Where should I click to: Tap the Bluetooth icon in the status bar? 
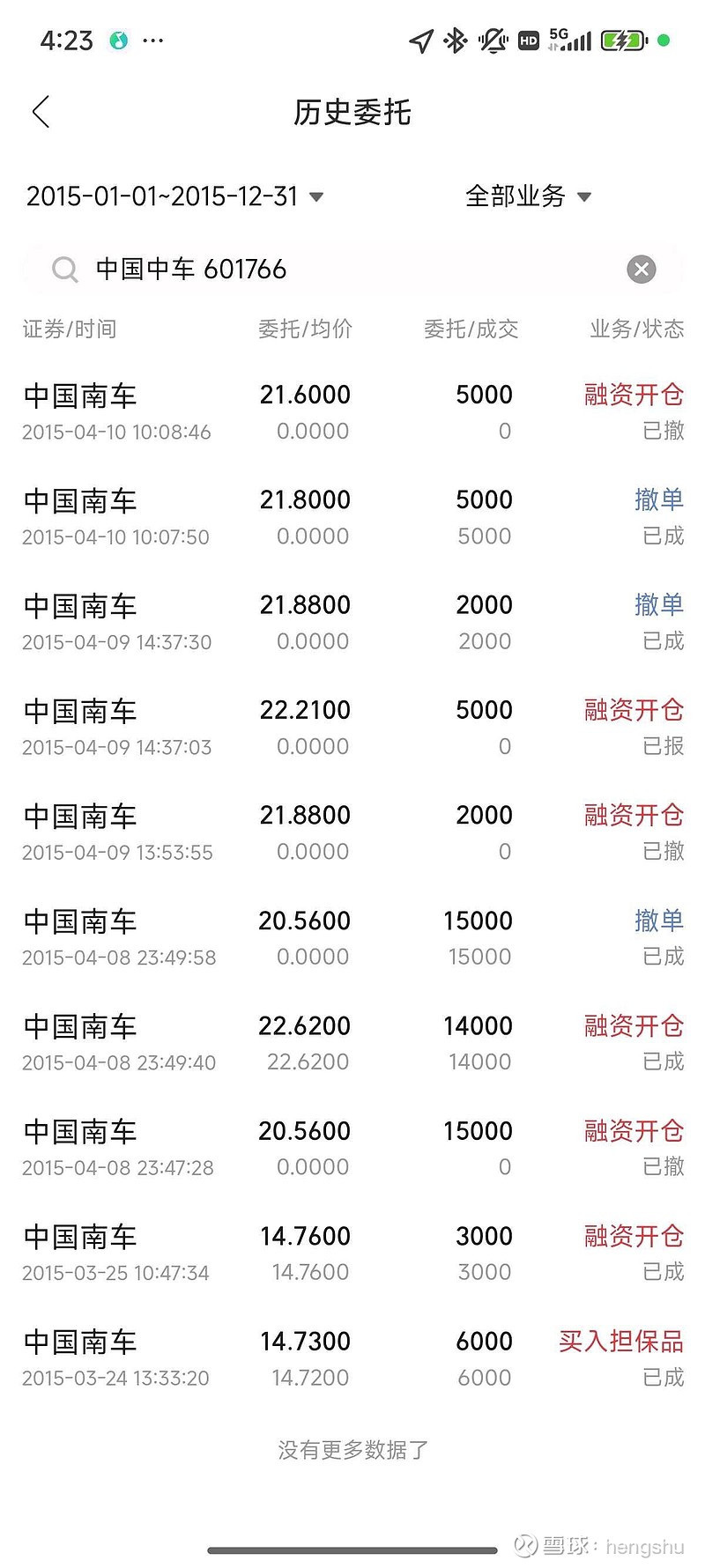tap(455, 40)
